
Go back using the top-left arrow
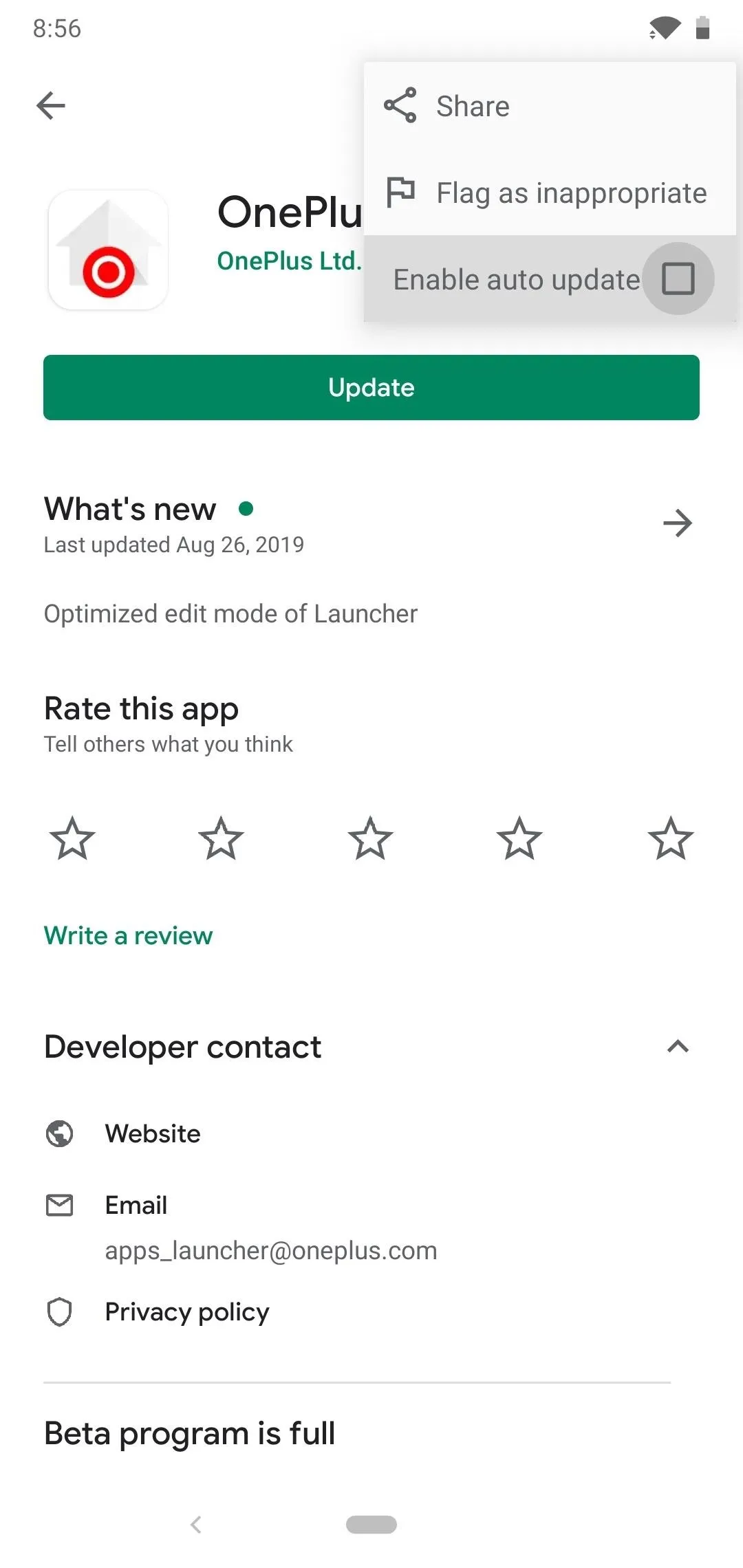click(51, 106)
